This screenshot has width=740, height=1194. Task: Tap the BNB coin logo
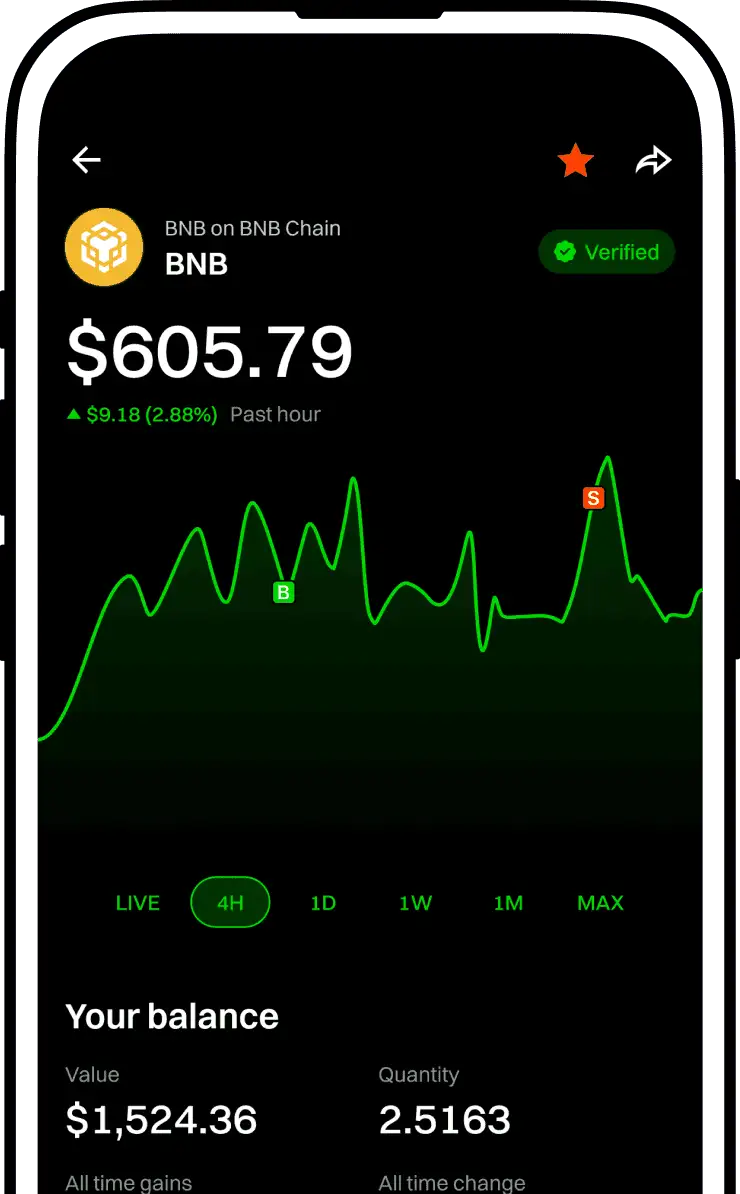(104, 247)
